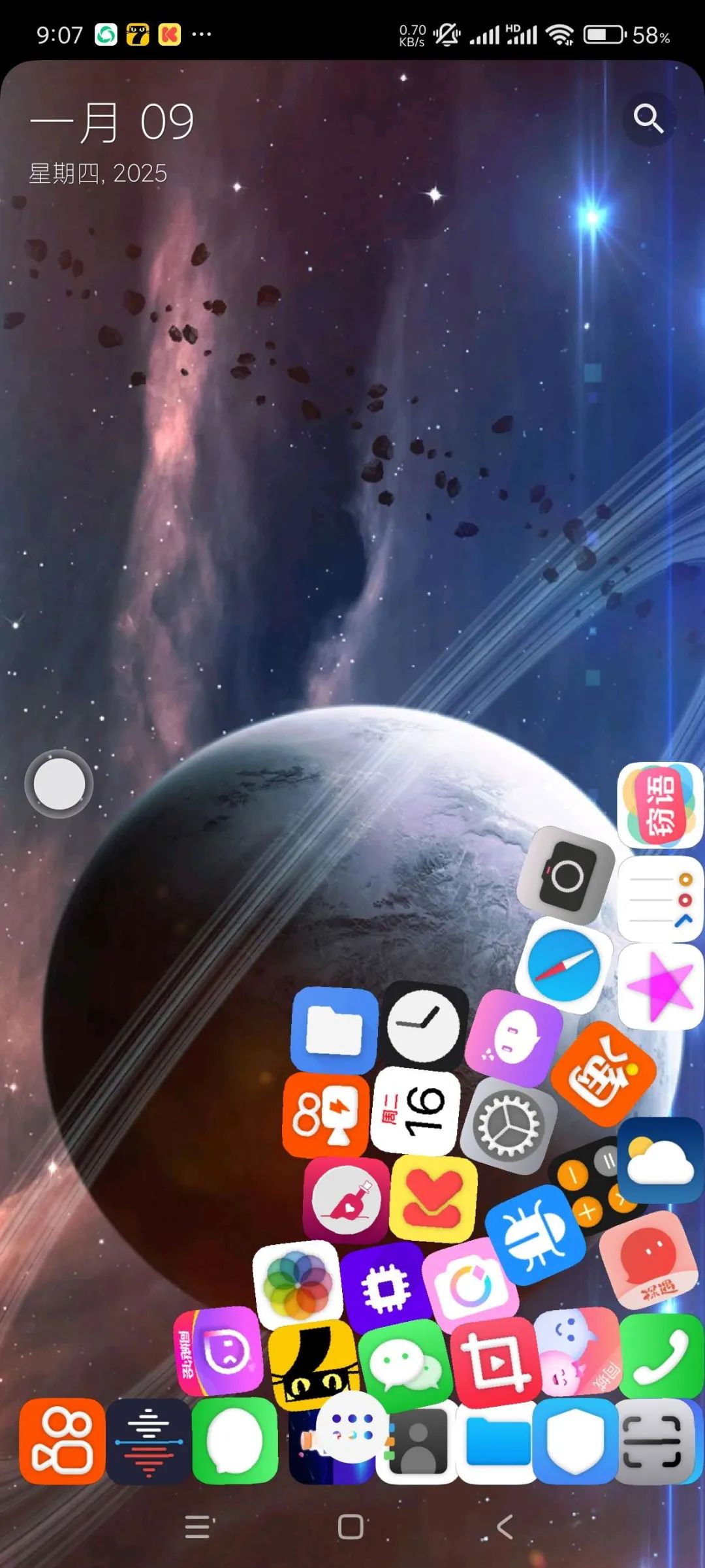Open the Clock app
Screen dimensions: 705x1568
(425, 1024)
